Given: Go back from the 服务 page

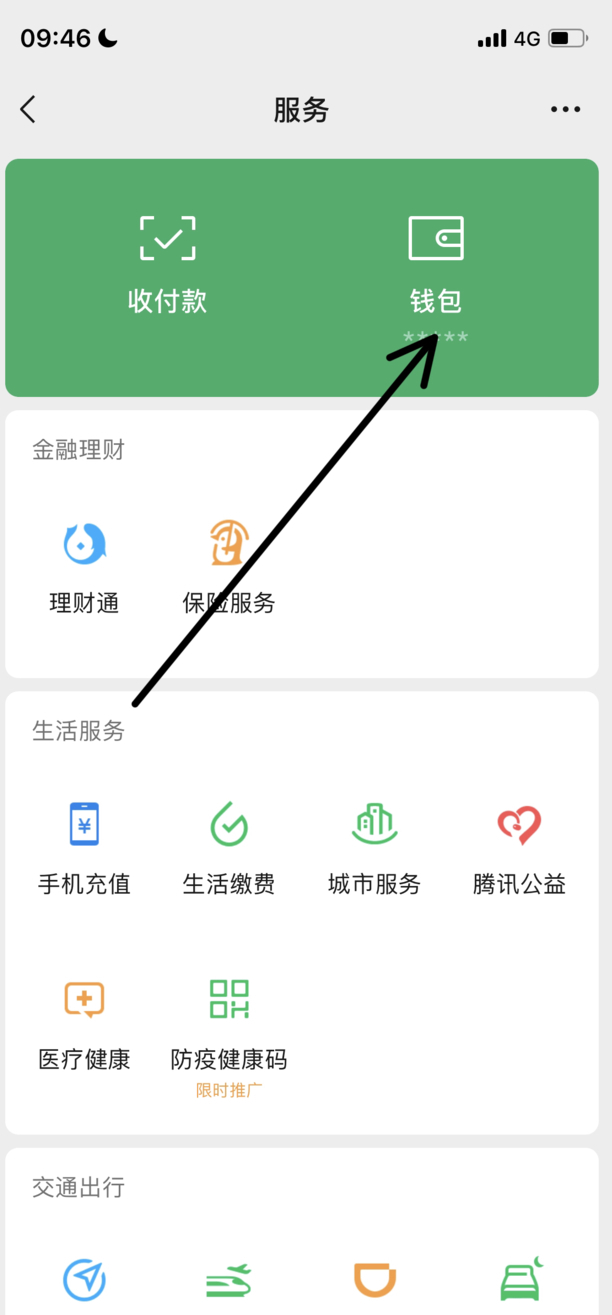Looking at the screenshot, I should coord(28,109).
